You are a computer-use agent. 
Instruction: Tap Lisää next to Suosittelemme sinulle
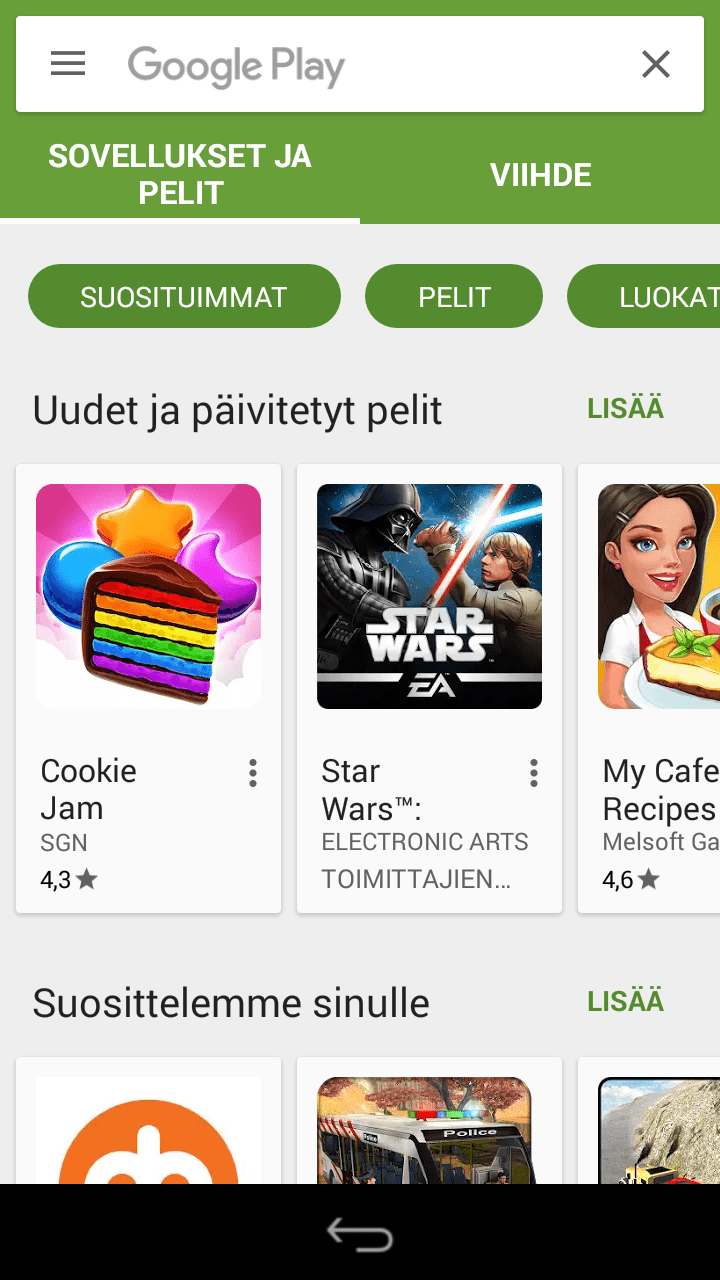(625, 1001)
